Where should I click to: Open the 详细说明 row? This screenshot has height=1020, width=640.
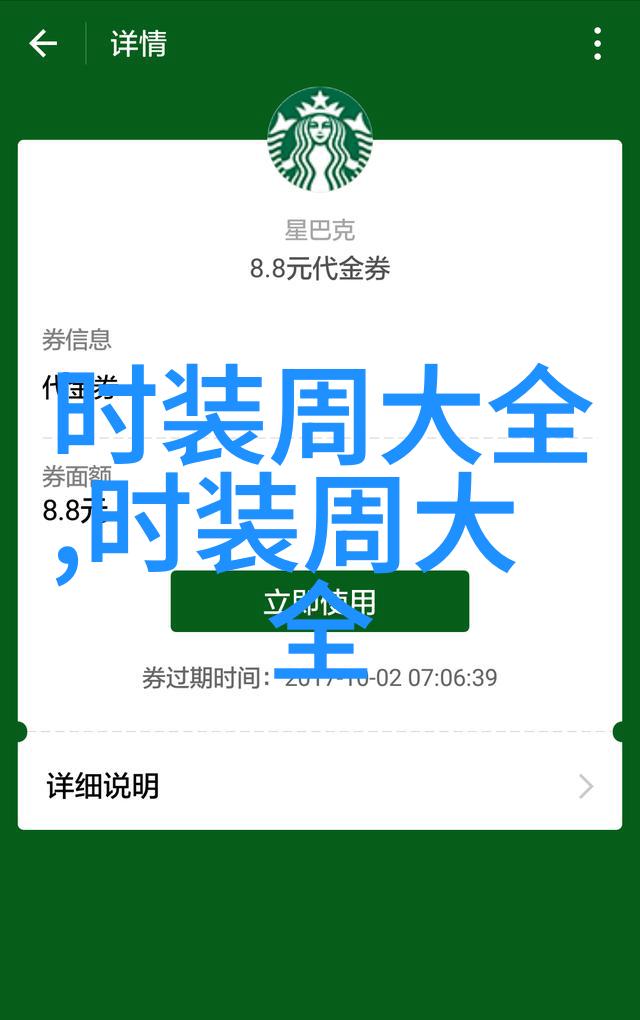tap(320, 786)
